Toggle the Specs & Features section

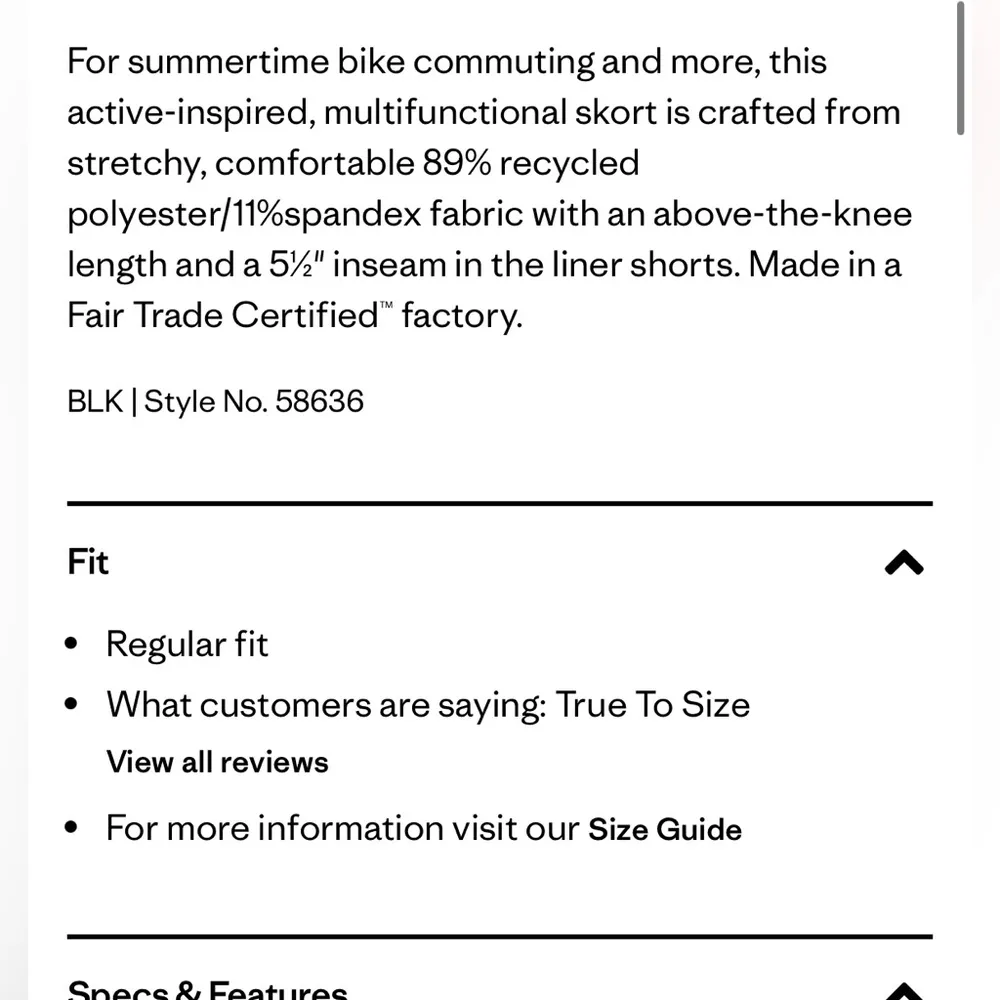click(904, 990)
